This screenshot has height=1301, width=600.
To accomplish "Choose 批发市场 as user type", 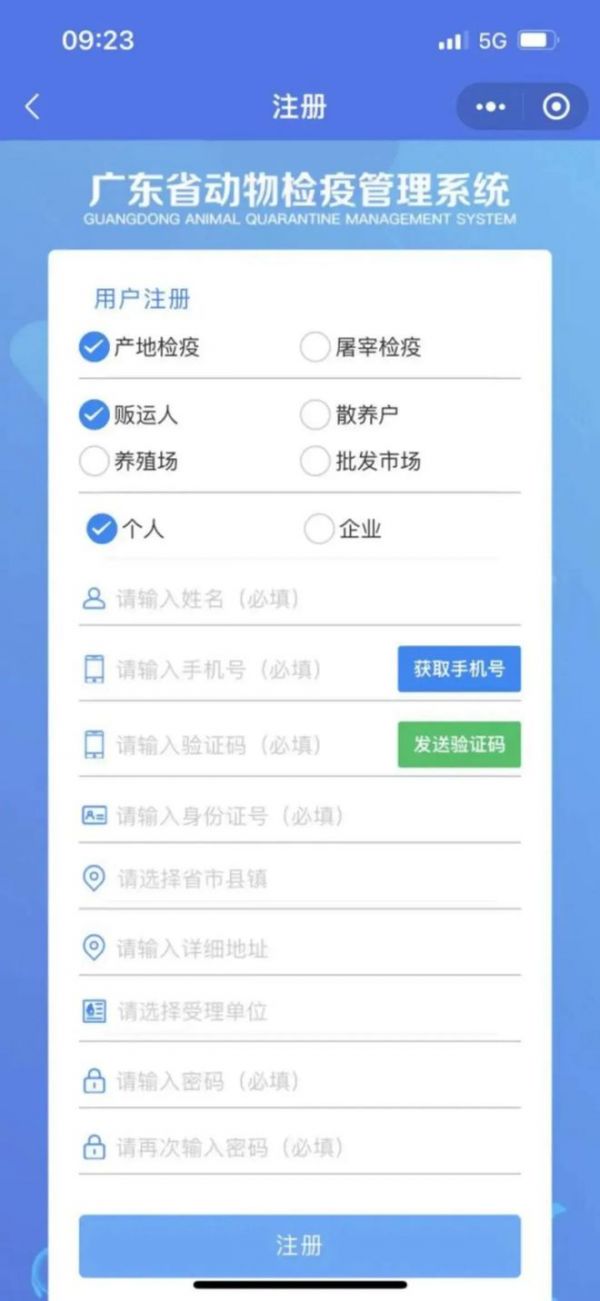I will point(361,461).
